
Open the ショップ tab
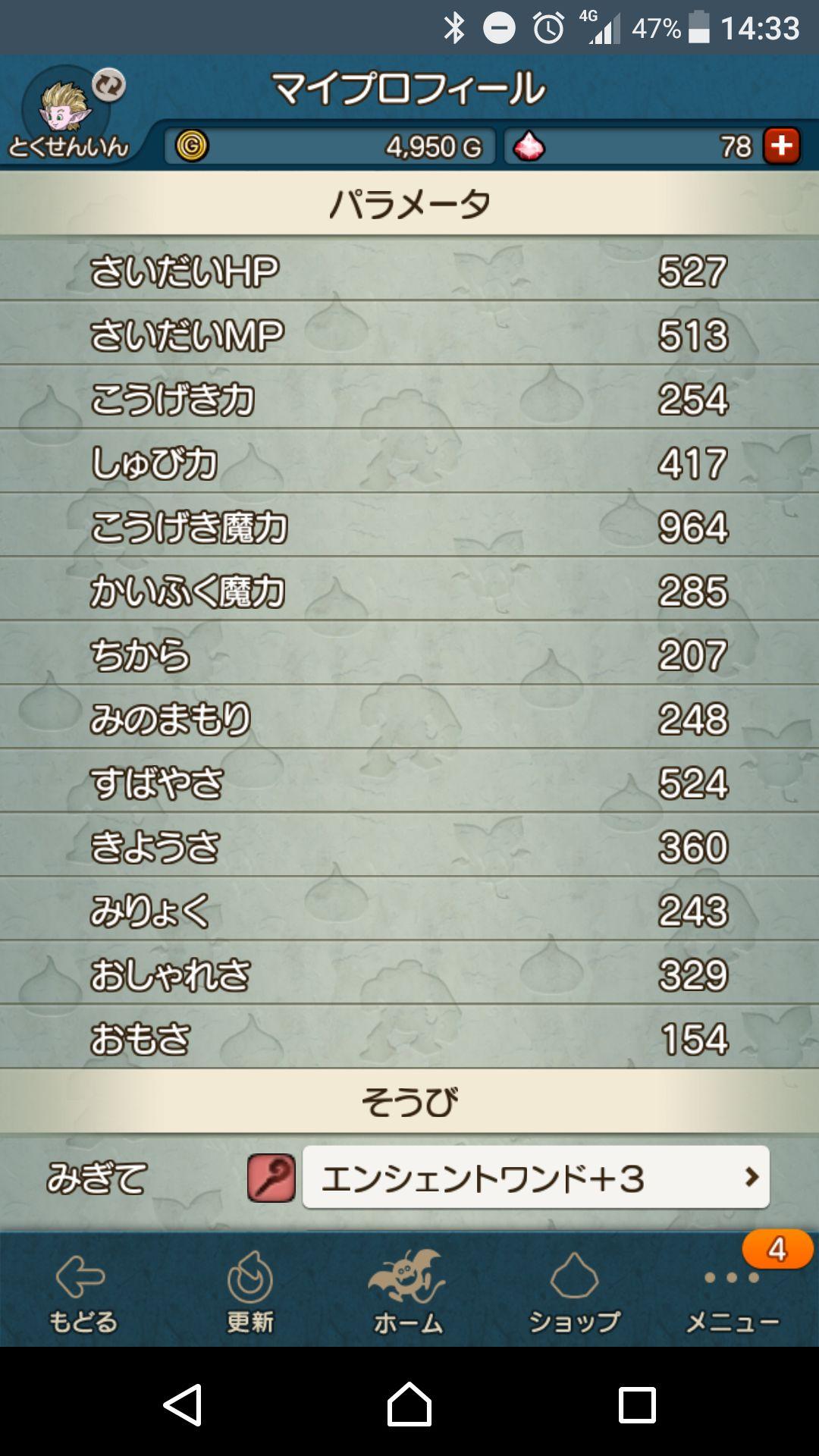574,1292
